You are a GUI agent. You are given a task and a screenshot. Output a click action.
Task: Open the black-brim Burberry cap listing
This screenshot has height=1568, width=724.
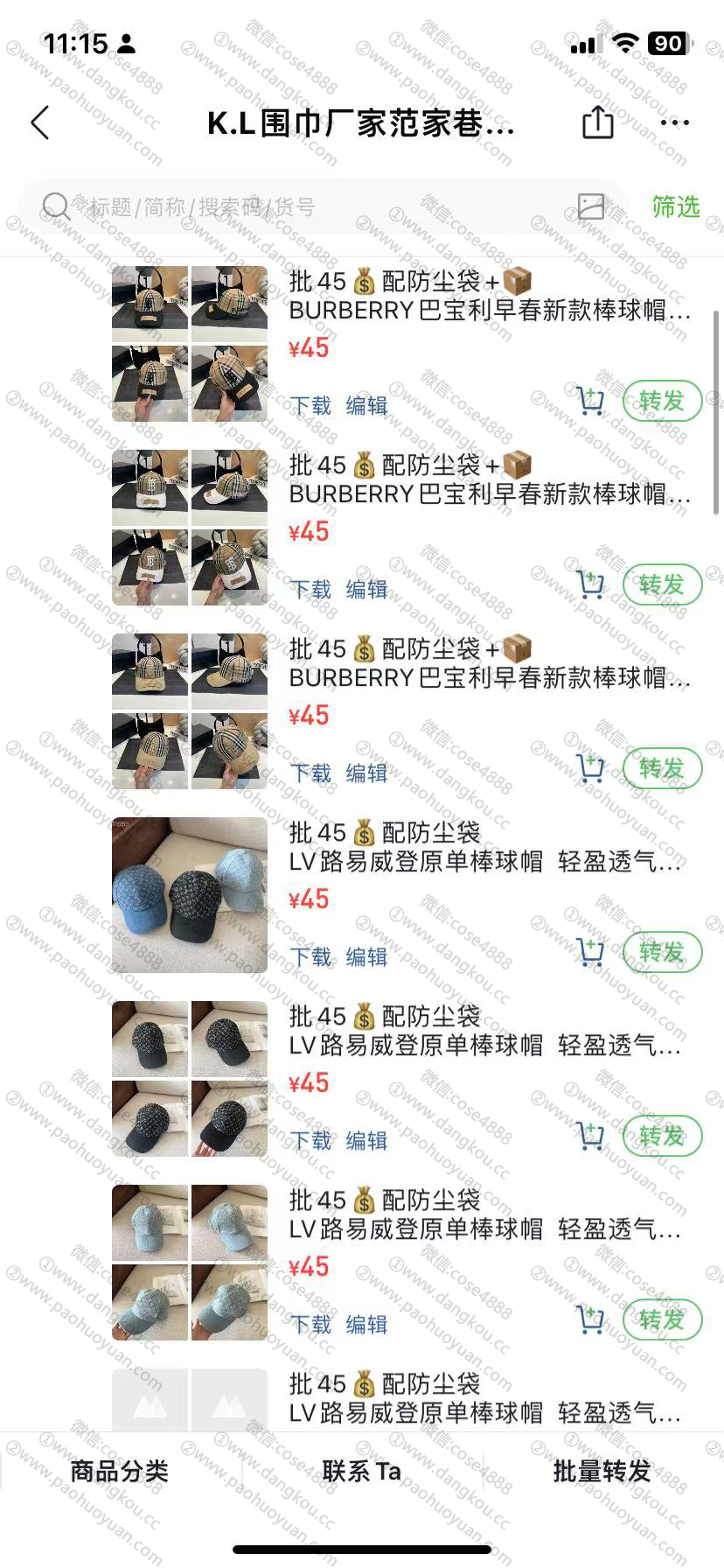[490, 311]
